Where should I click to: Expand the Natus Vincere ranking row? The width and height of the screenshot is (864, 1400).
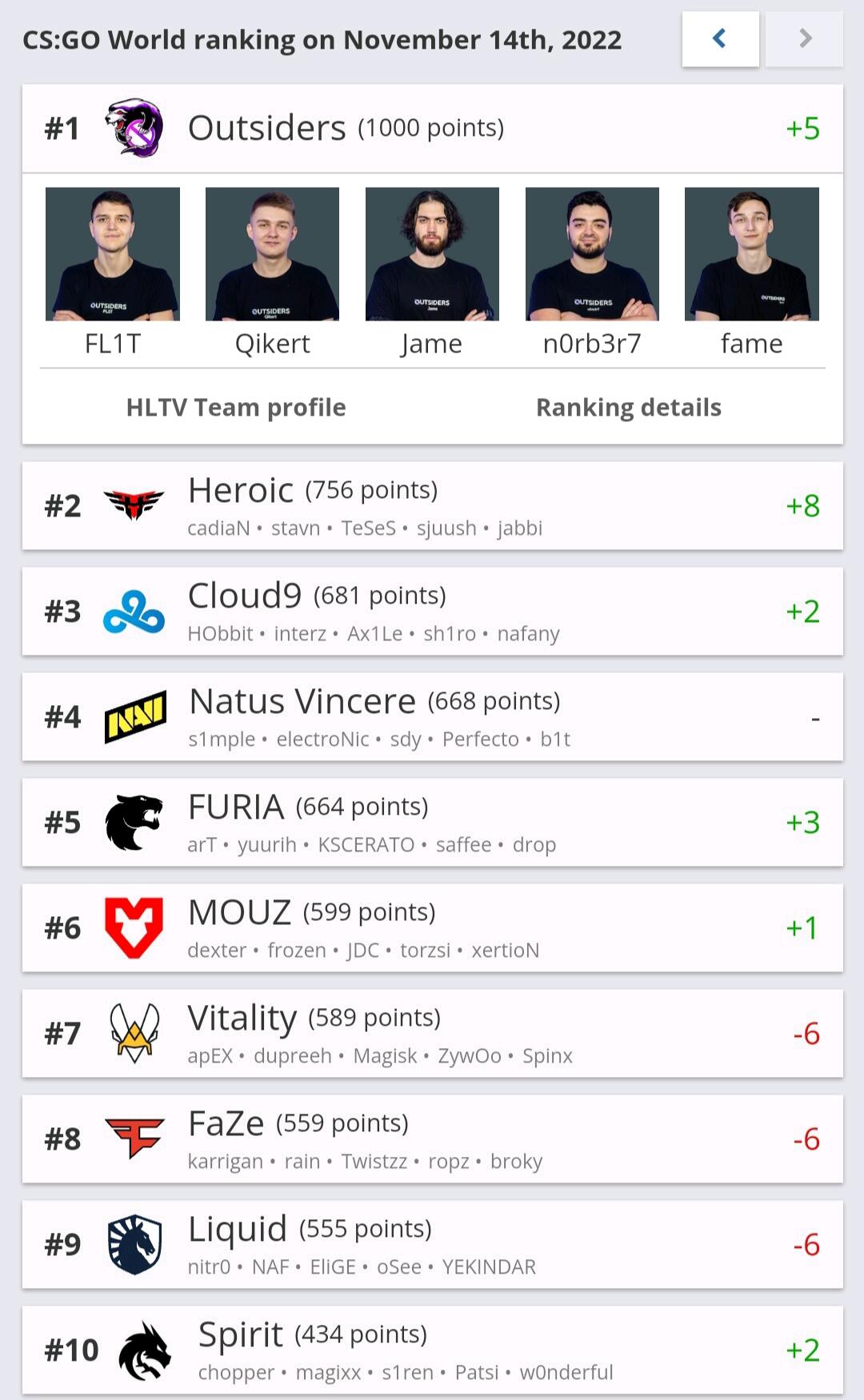click(x=432, y=716)
